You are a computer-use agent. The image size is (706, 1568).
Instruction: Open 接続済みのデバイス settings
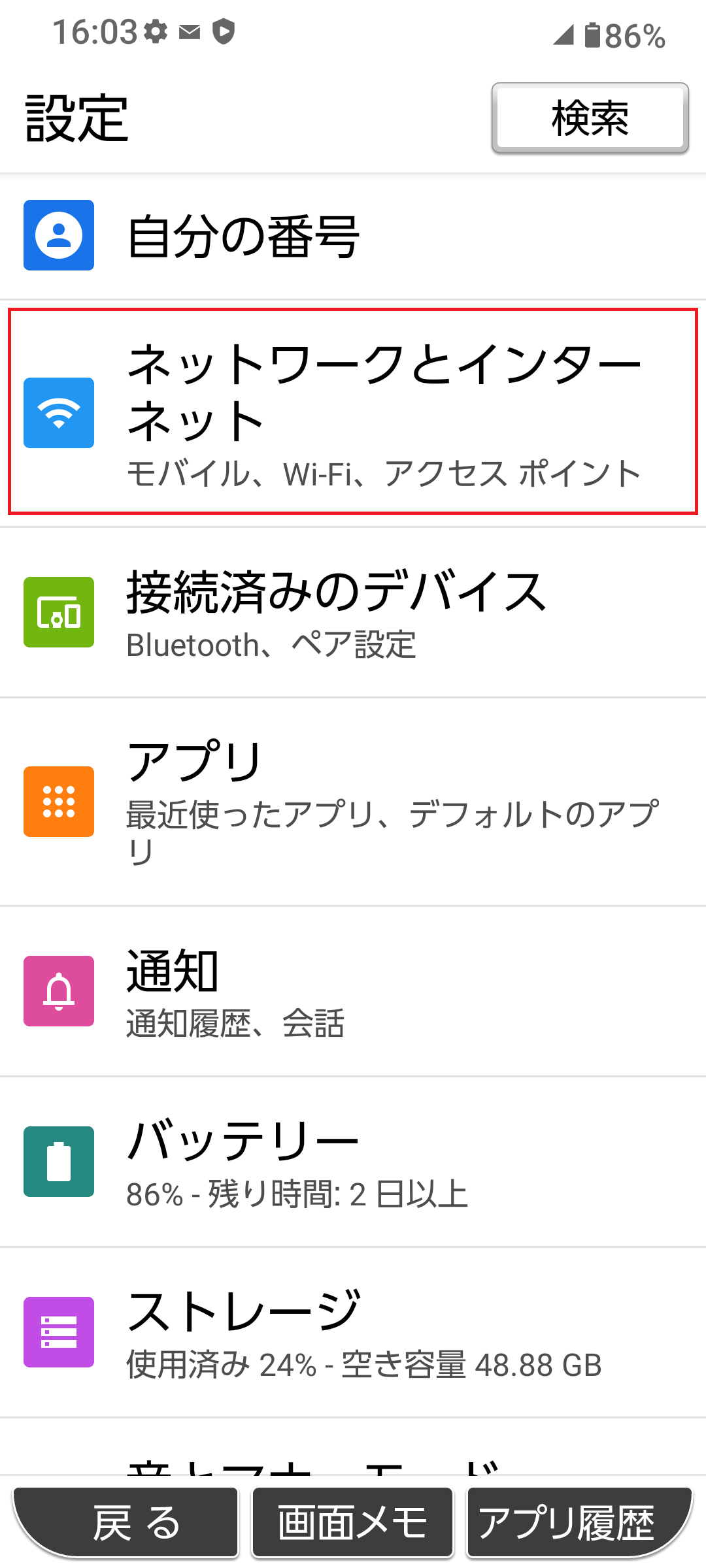(353, 612)
